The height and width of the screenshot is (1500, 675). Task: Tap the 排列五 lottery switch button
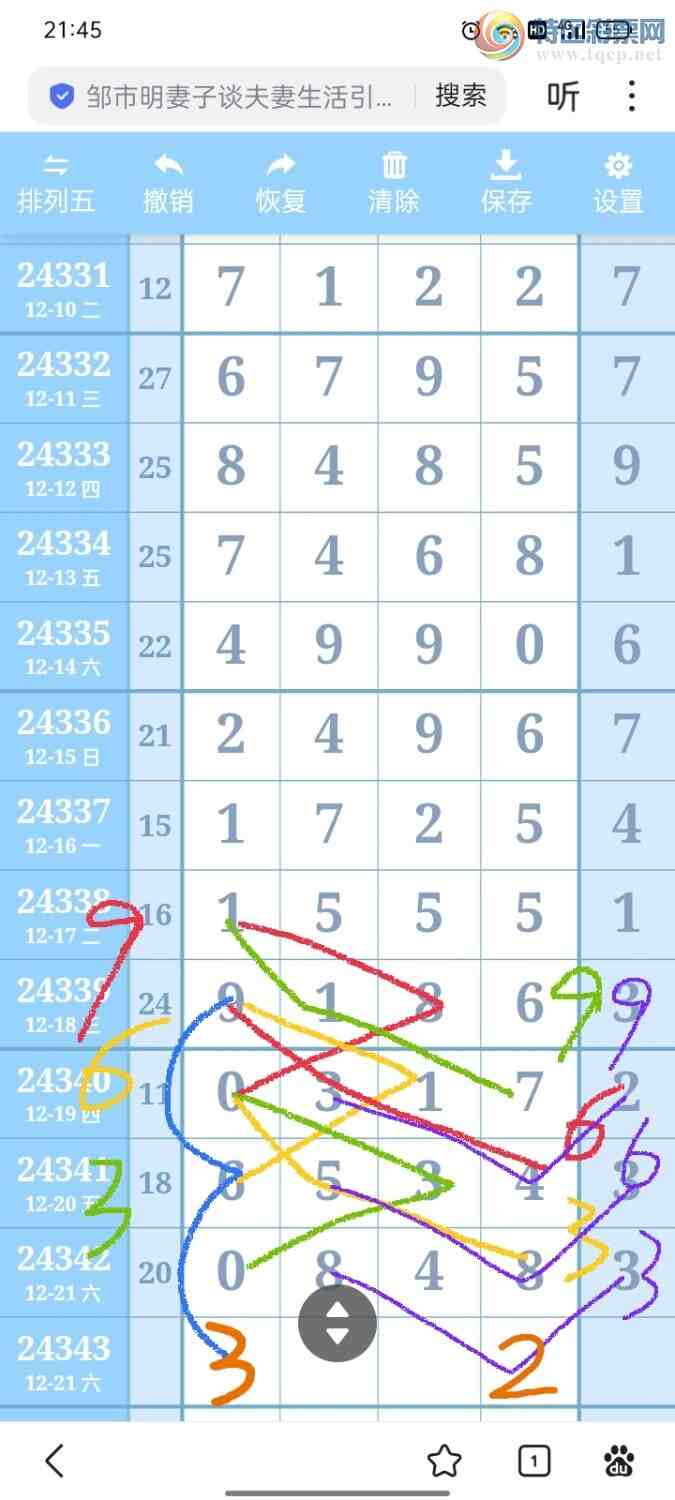click(x=56, y=184)
